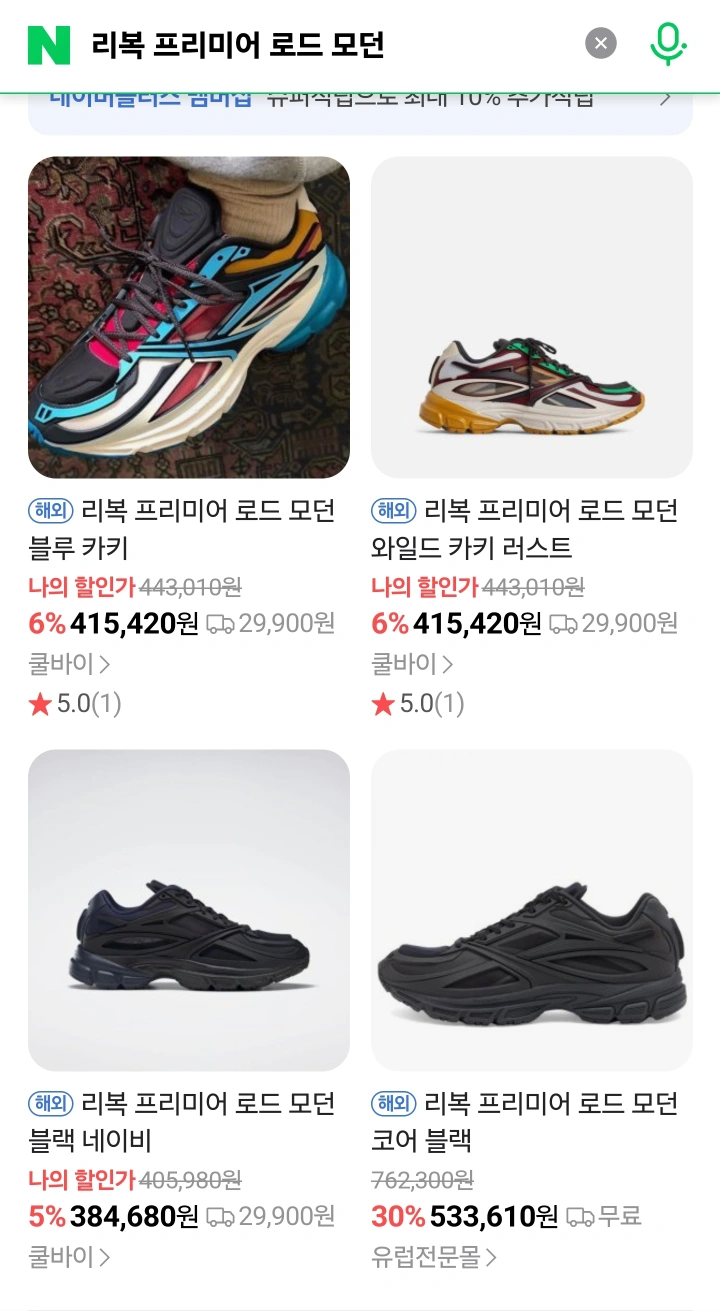Viewport: 720px width, 1311px height.
Task: Open the 와일드 카키 러스트 shoe product image
Action: pos(532,317)
